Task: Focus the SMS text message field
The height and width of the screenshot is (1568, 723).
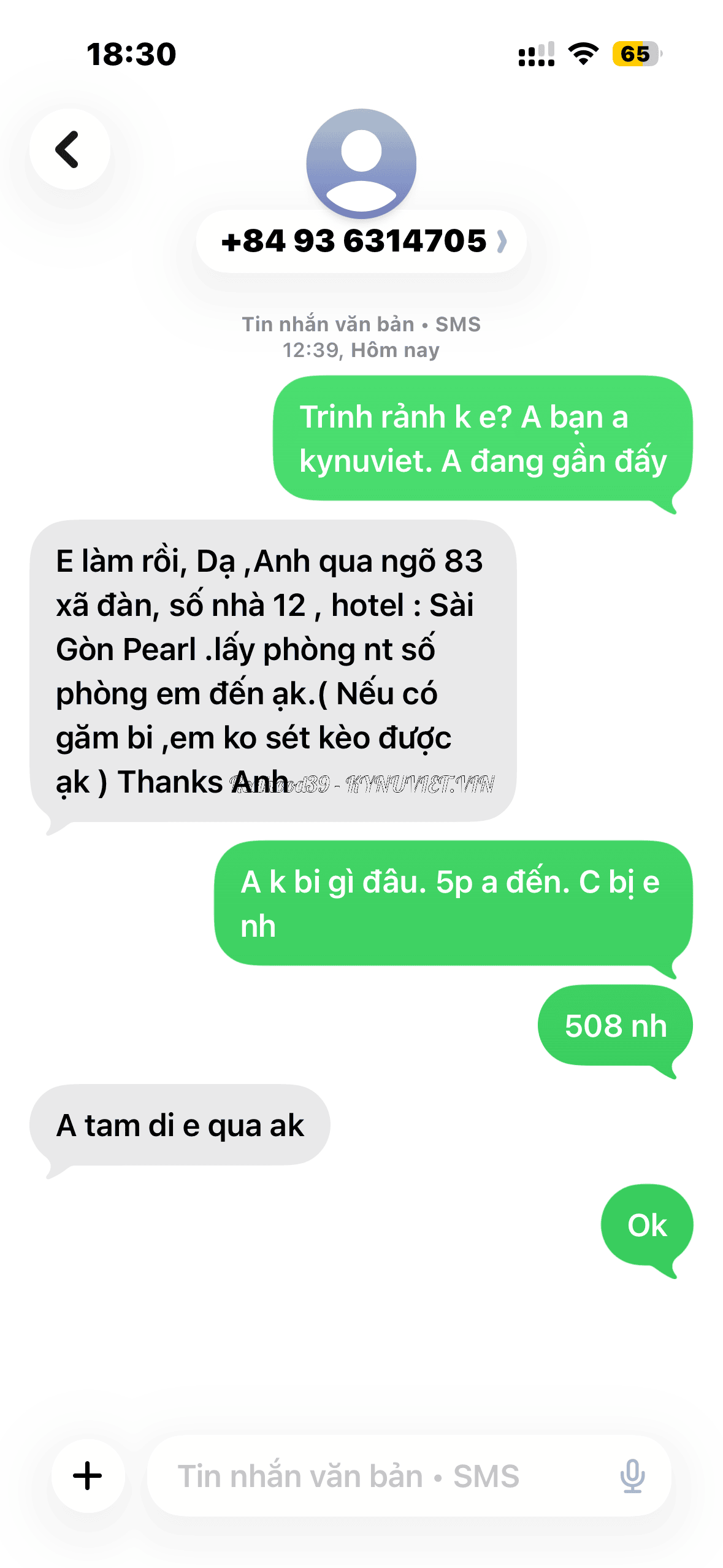Action: (x=380, y=1475)
